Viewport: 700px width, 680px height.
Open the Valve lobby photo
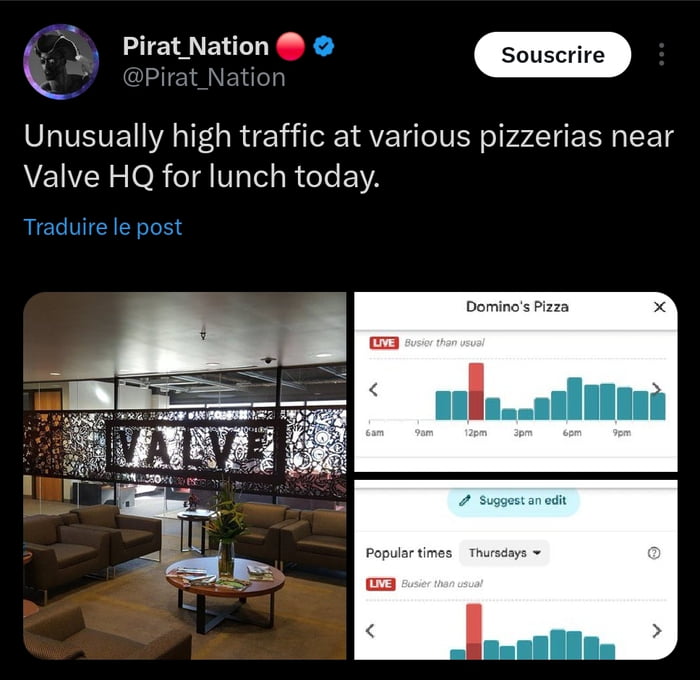pyautogui.click(x=185, y=475)
